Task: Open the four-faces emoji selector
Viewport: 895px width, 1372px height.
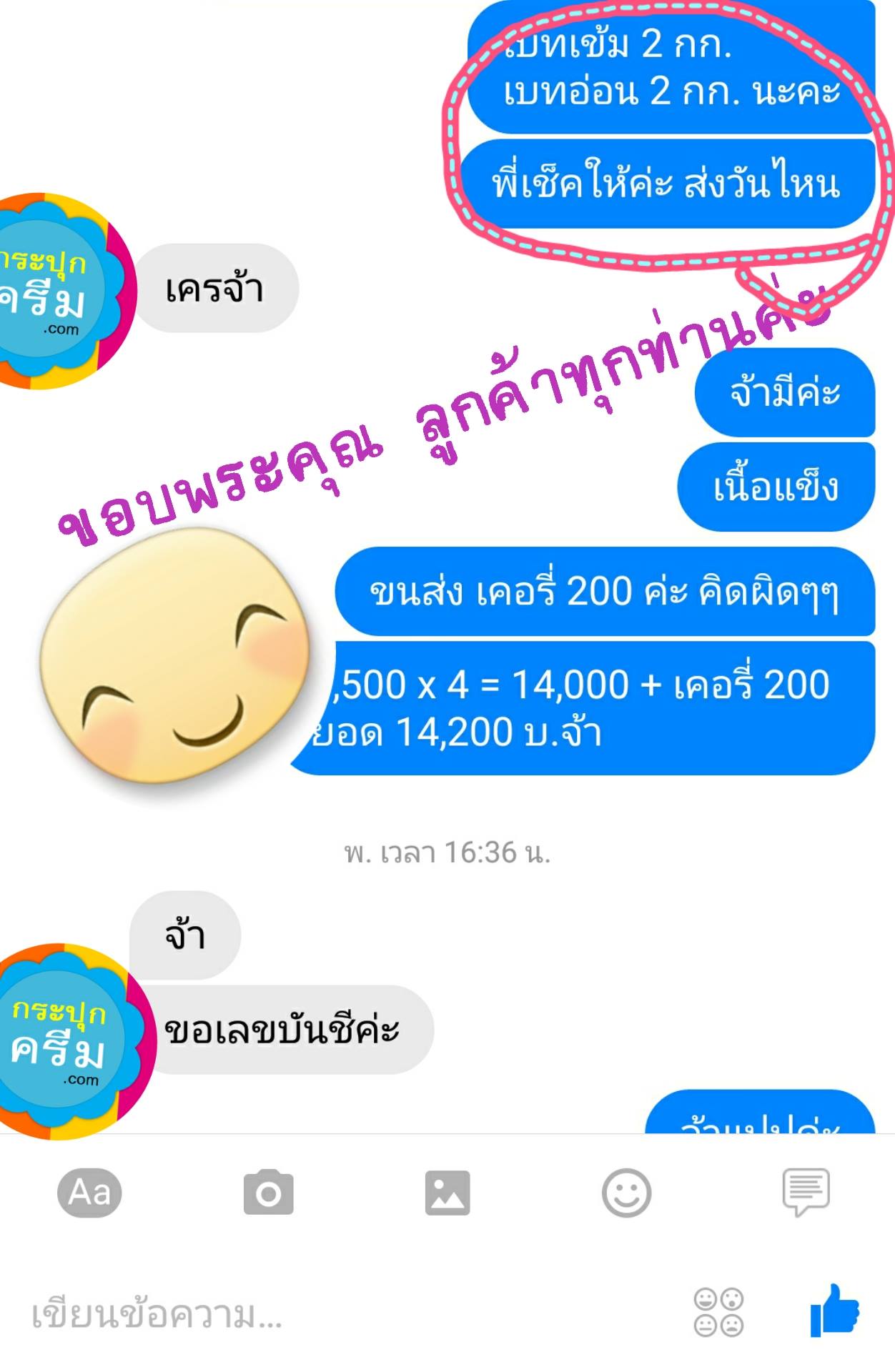Action: point(718,1313)
